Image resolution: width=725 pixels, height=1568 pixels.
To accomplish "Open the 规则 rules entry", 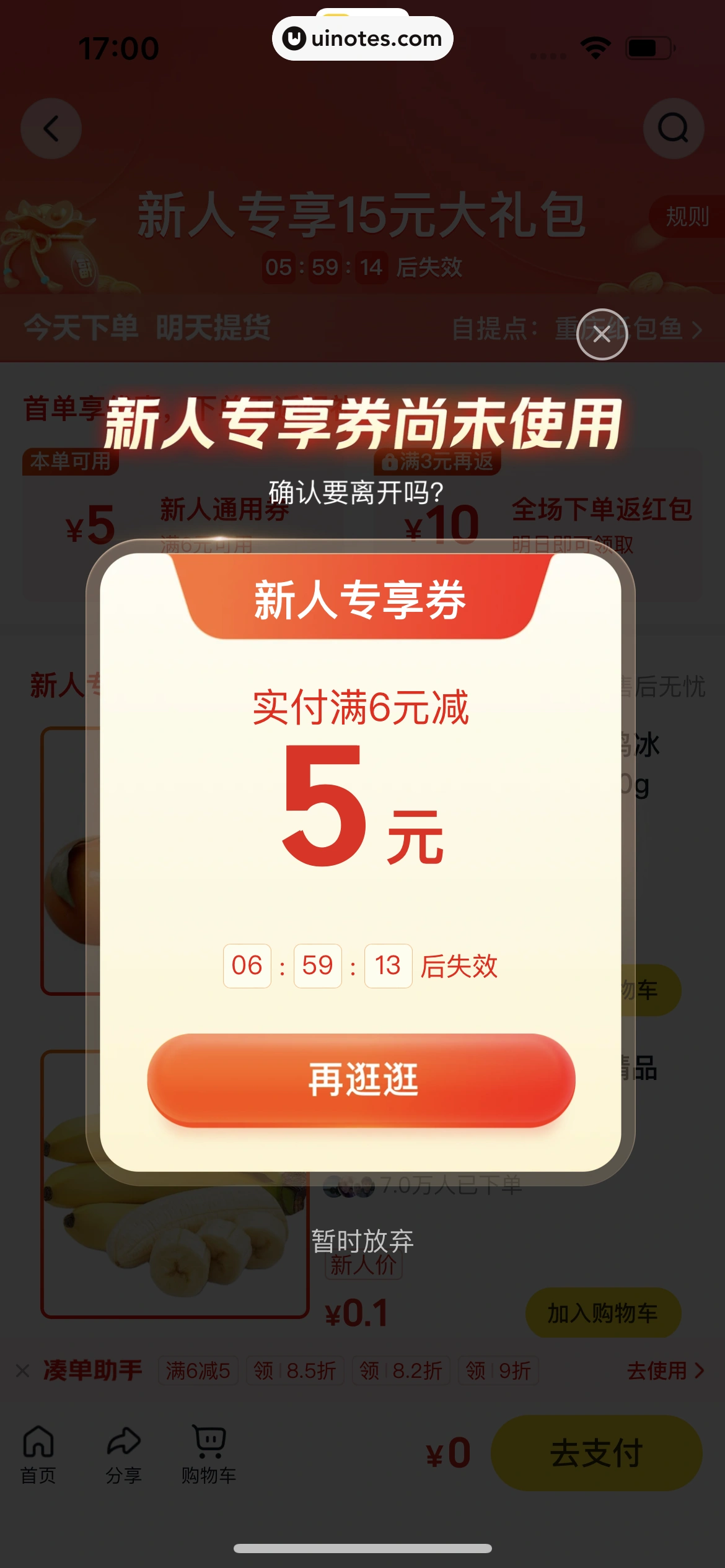I will tap(687, 217).
